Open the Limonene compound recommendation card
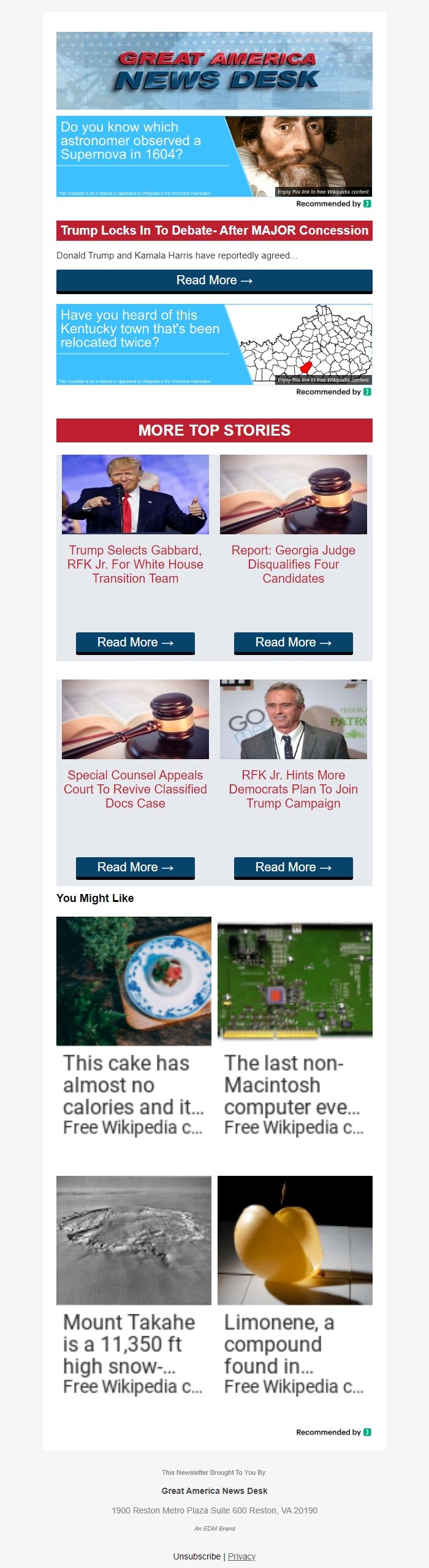 (x=295, y=1286)
